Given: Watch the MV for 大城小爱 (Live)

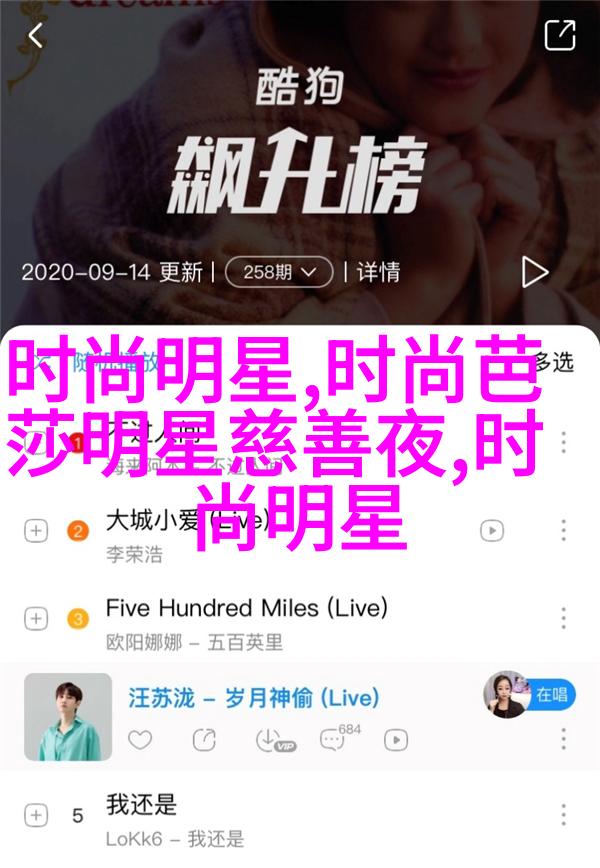Looking at the screenshot, I should [x=490, y=529].
